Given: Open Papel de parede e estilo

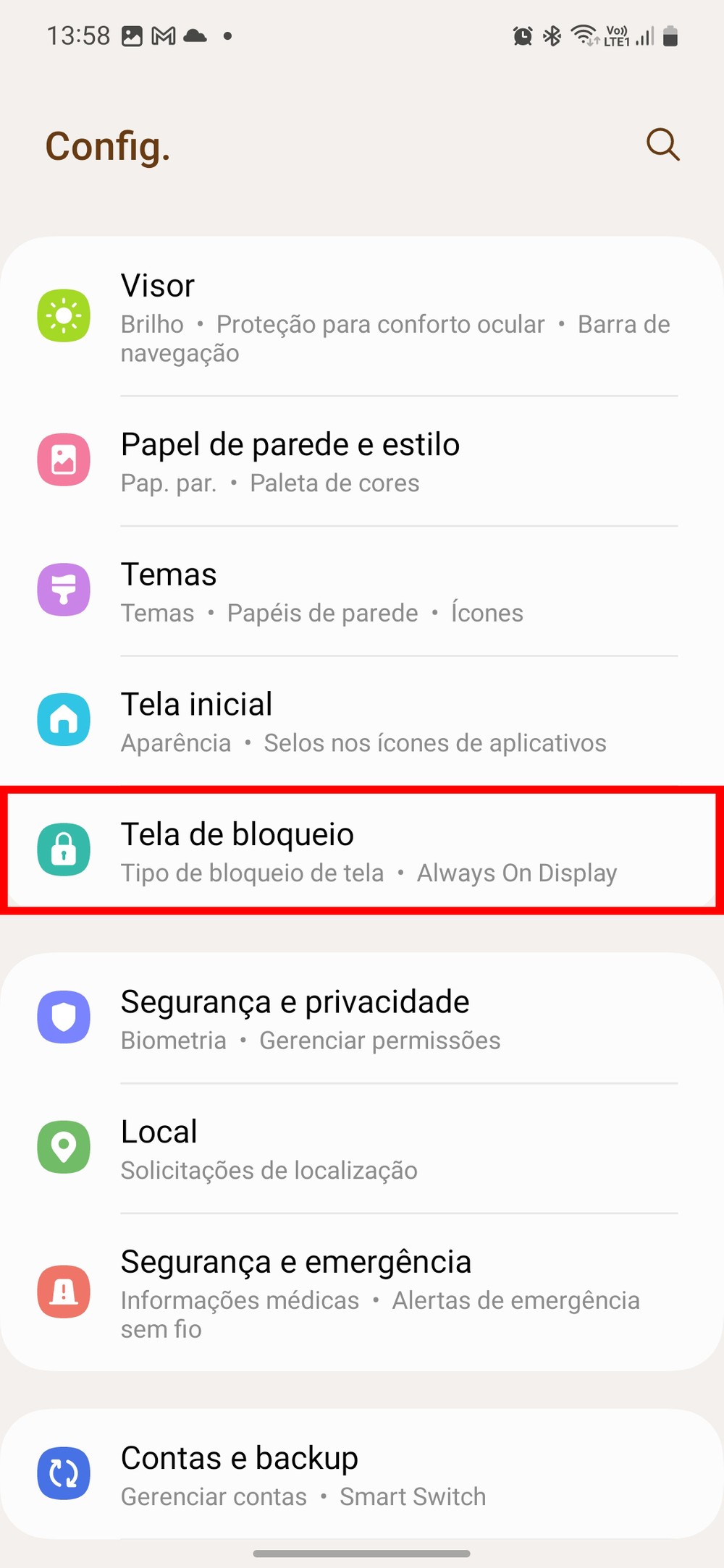Looking at the screenshot, I should point(362,461).
